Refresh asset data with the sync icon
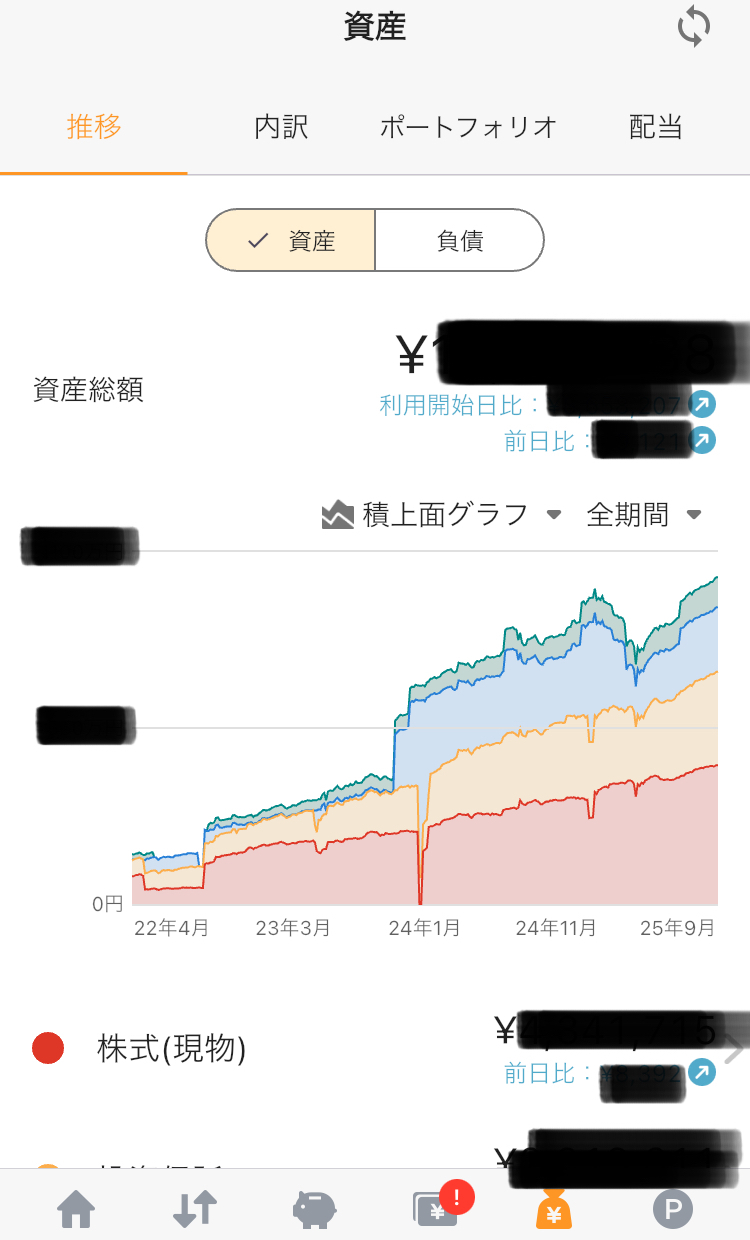The width and height of the screenshot is (750, 1240). pos(694,27)
